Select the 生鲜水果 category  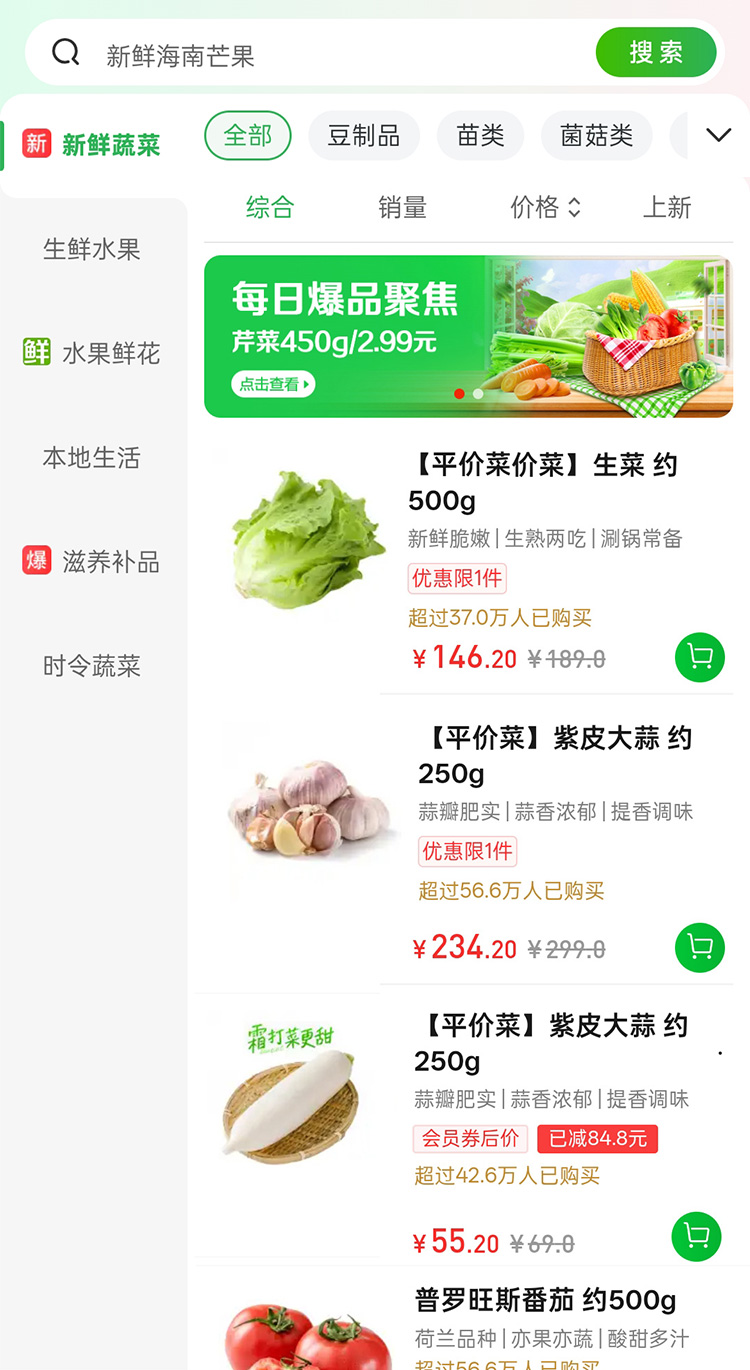(x=92, y=249)
